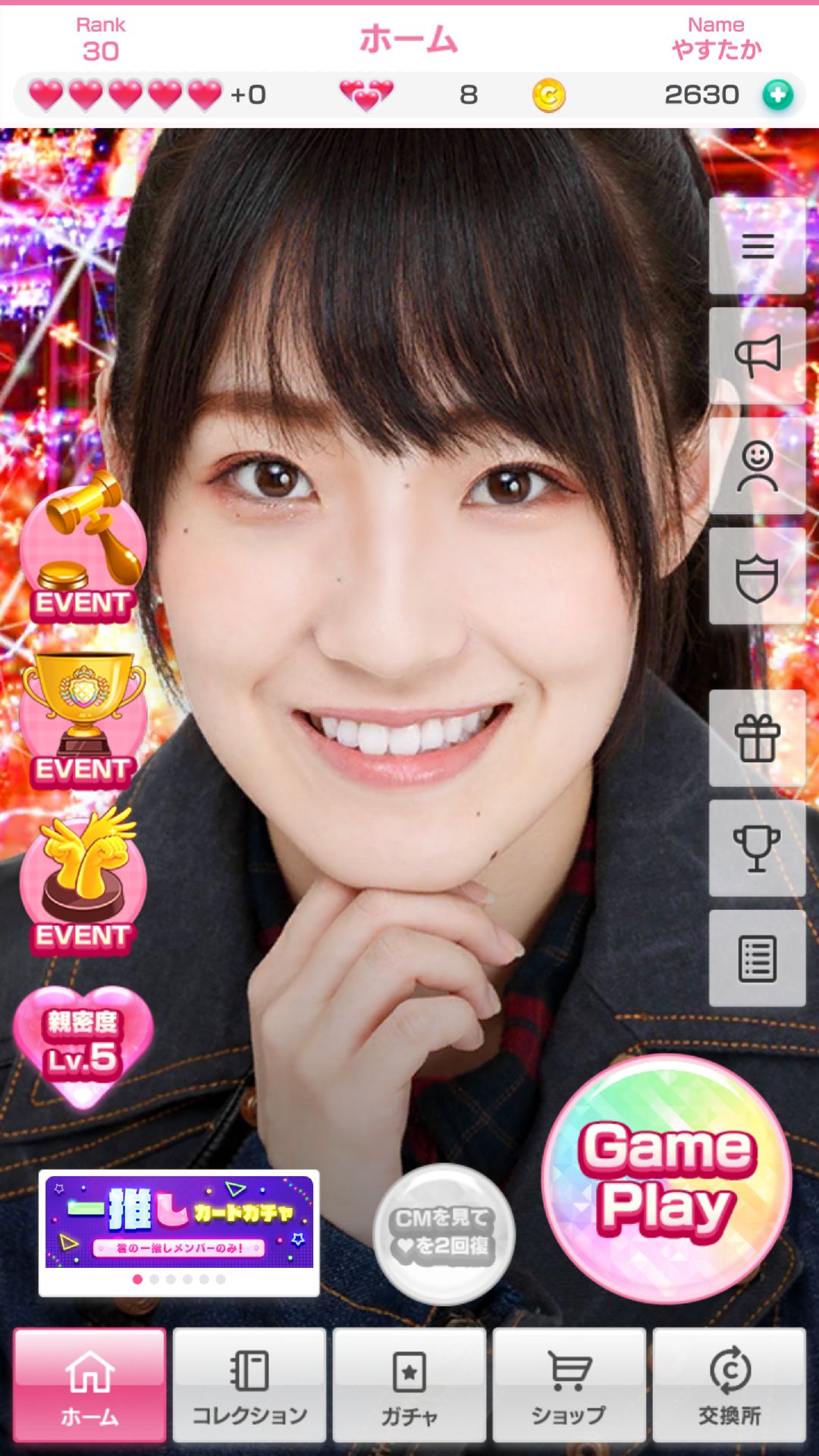Open the hamburger menu button

(757, 246)
